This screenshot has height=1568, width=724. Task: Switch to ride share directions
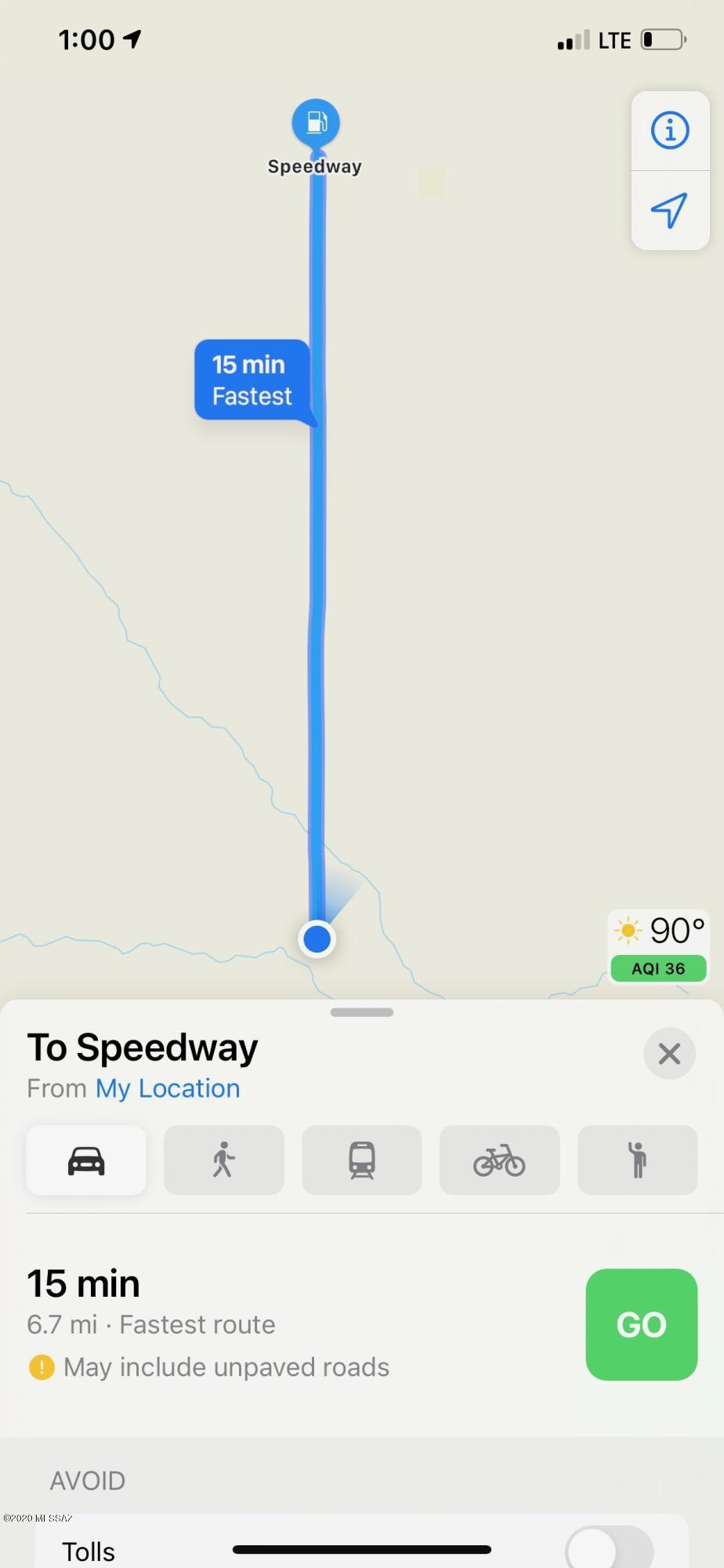638,1160
